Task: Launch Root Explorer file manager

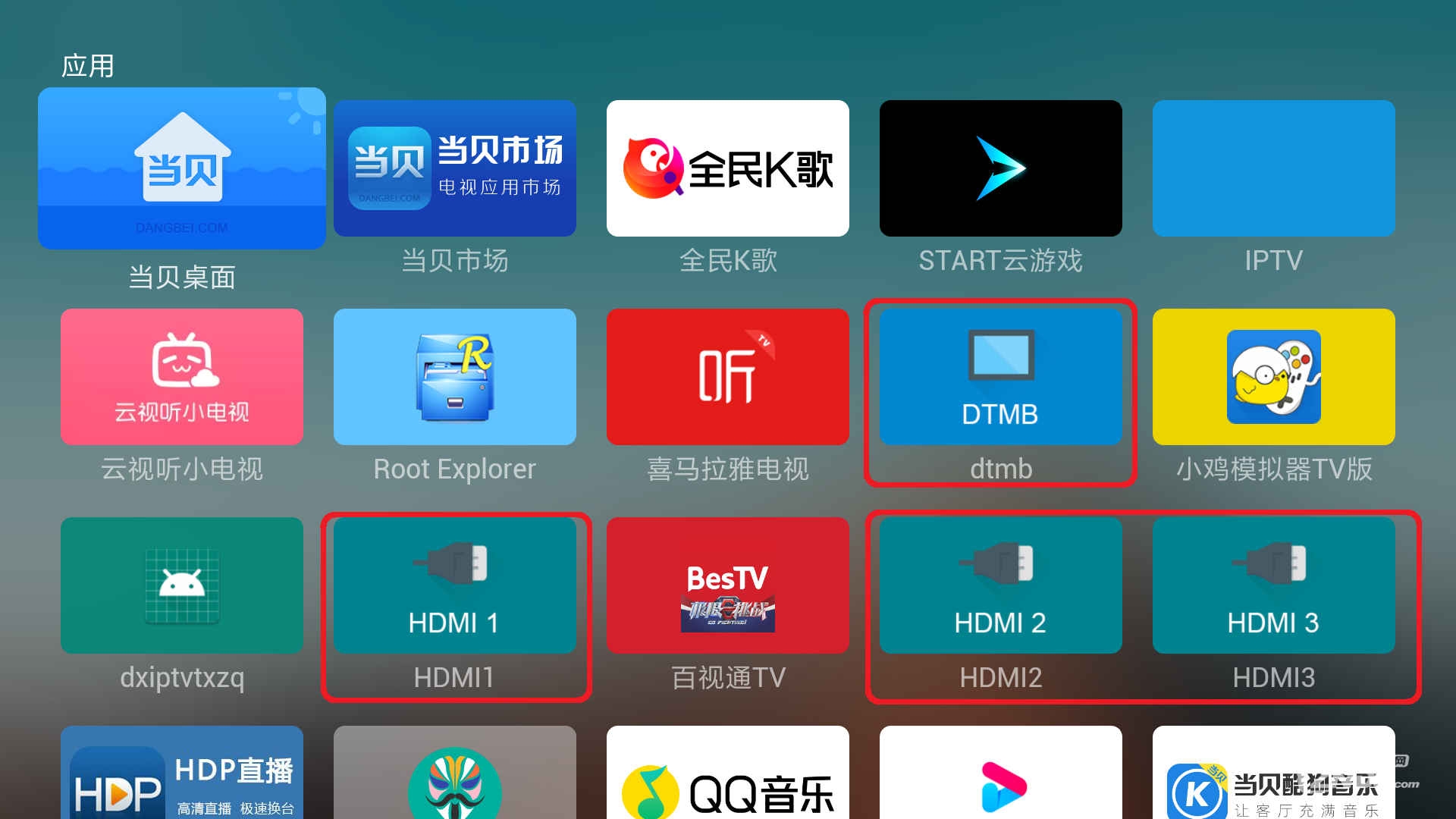Action: coord(455,377)
